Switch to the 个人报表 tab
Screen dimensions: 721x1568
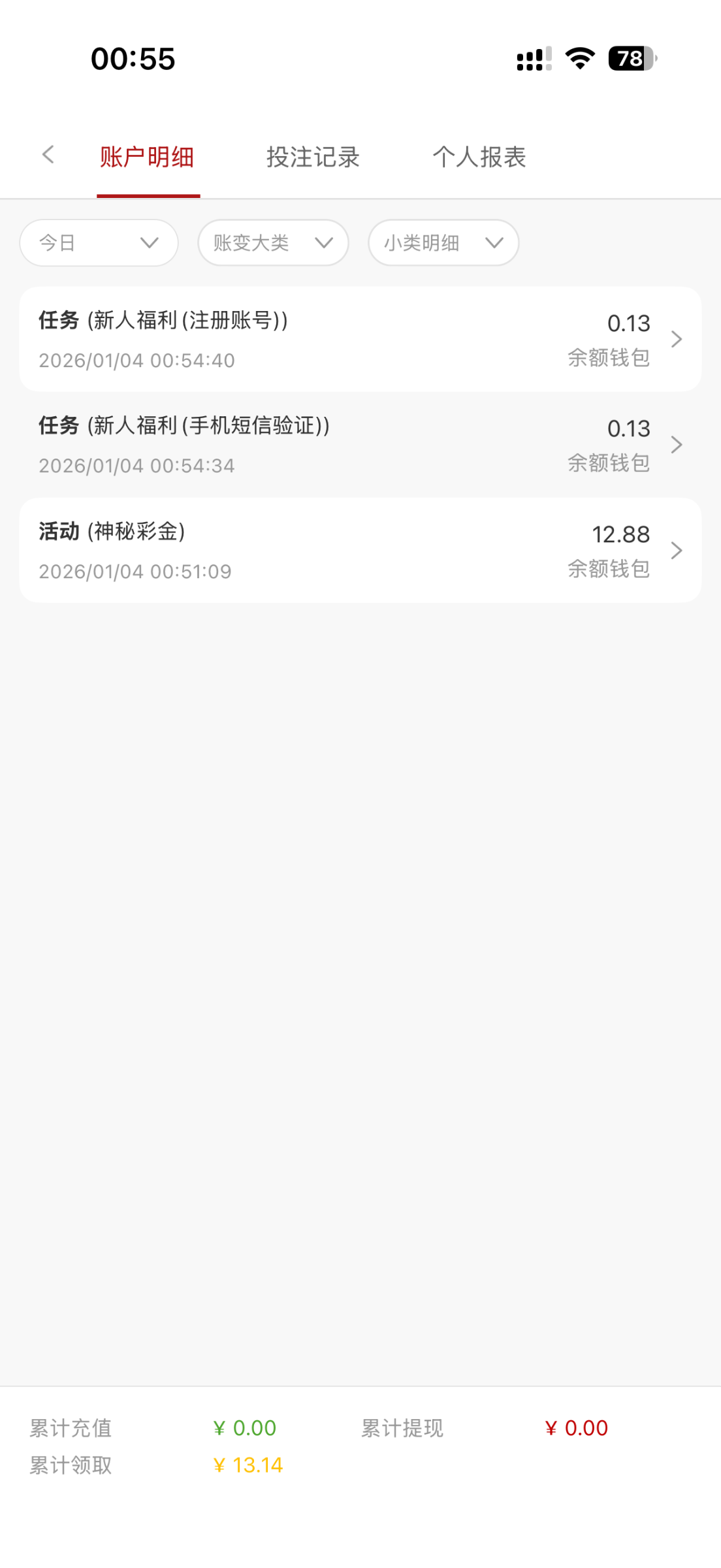[479, 157]
